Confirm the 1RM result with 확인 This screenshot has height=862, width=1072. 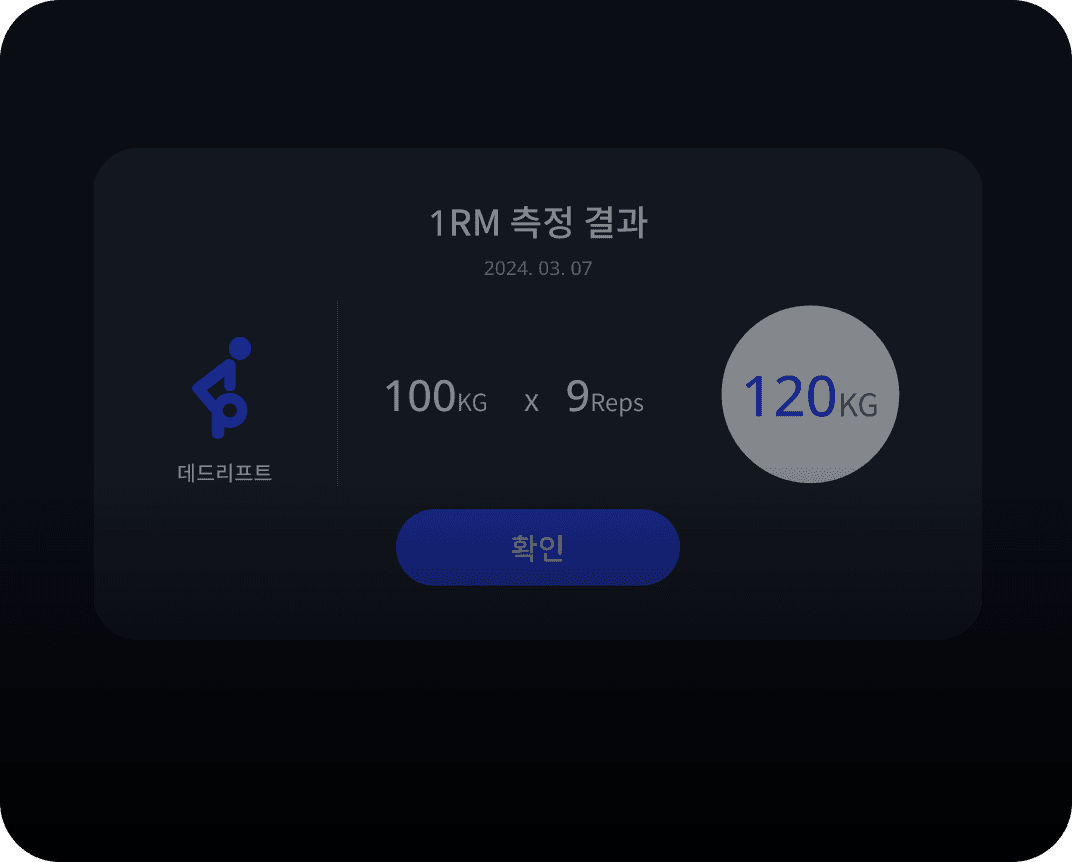tap(538, 548)
